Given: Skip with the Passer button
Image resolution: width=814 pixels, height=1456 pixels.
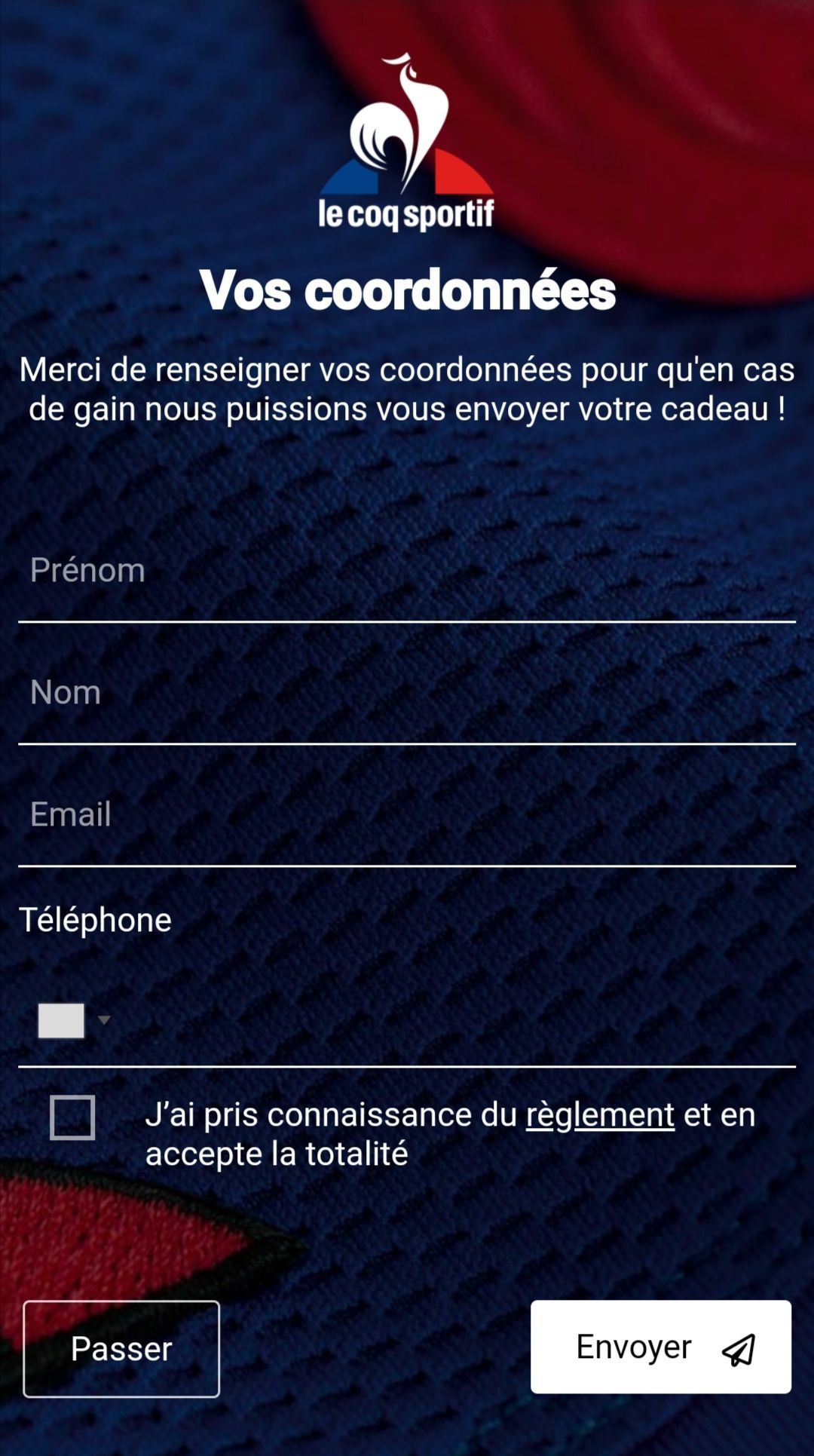Looking at the screenshot, I should pos(121,1349).
